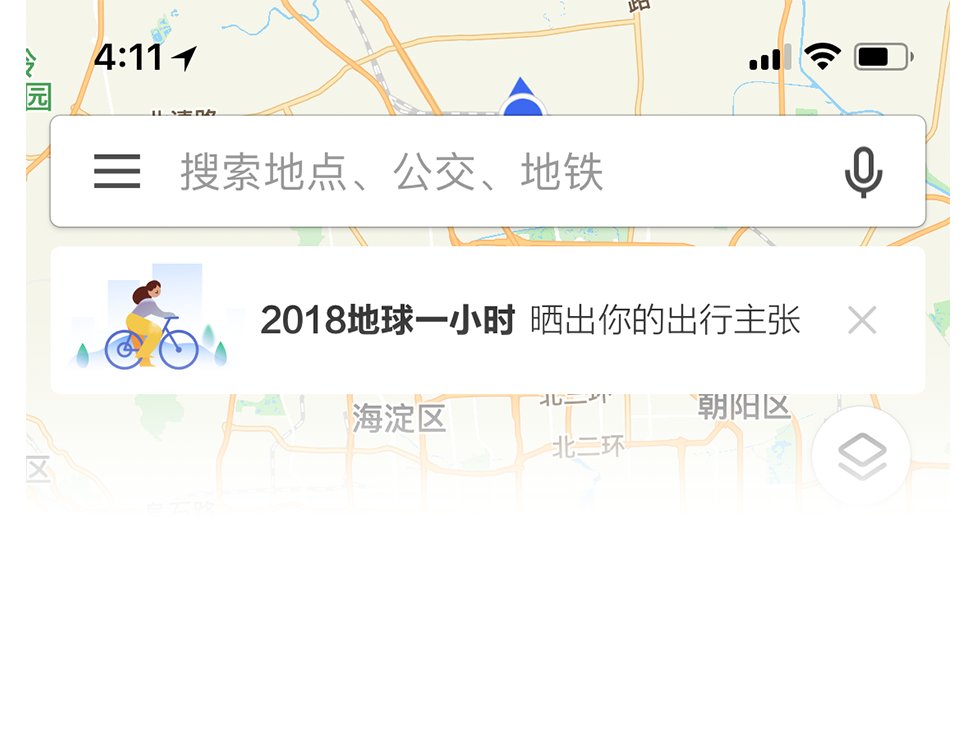Open the hamburger menu in search bar
Screen dimensions: 976x730
point(117,172)
